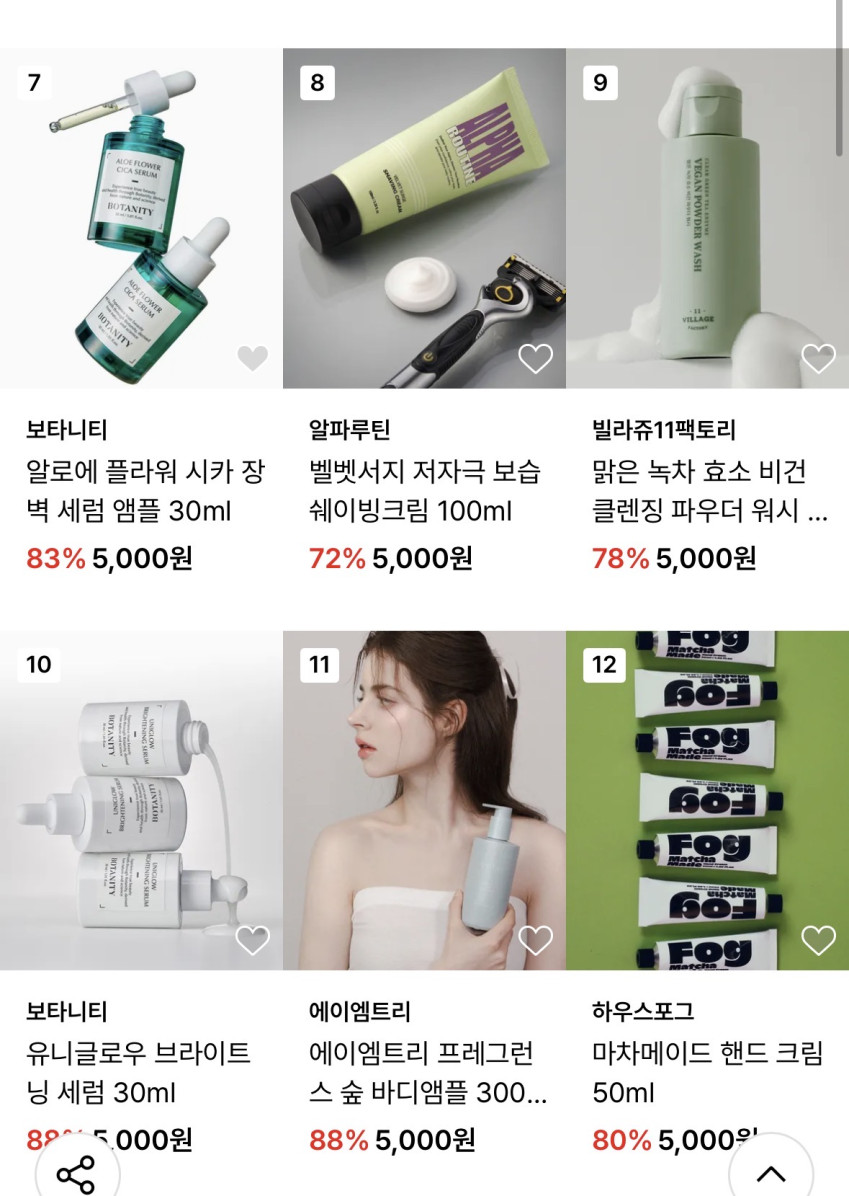
Task: Jump back to top with the up arrow
Action: [x=770, y=1173]
